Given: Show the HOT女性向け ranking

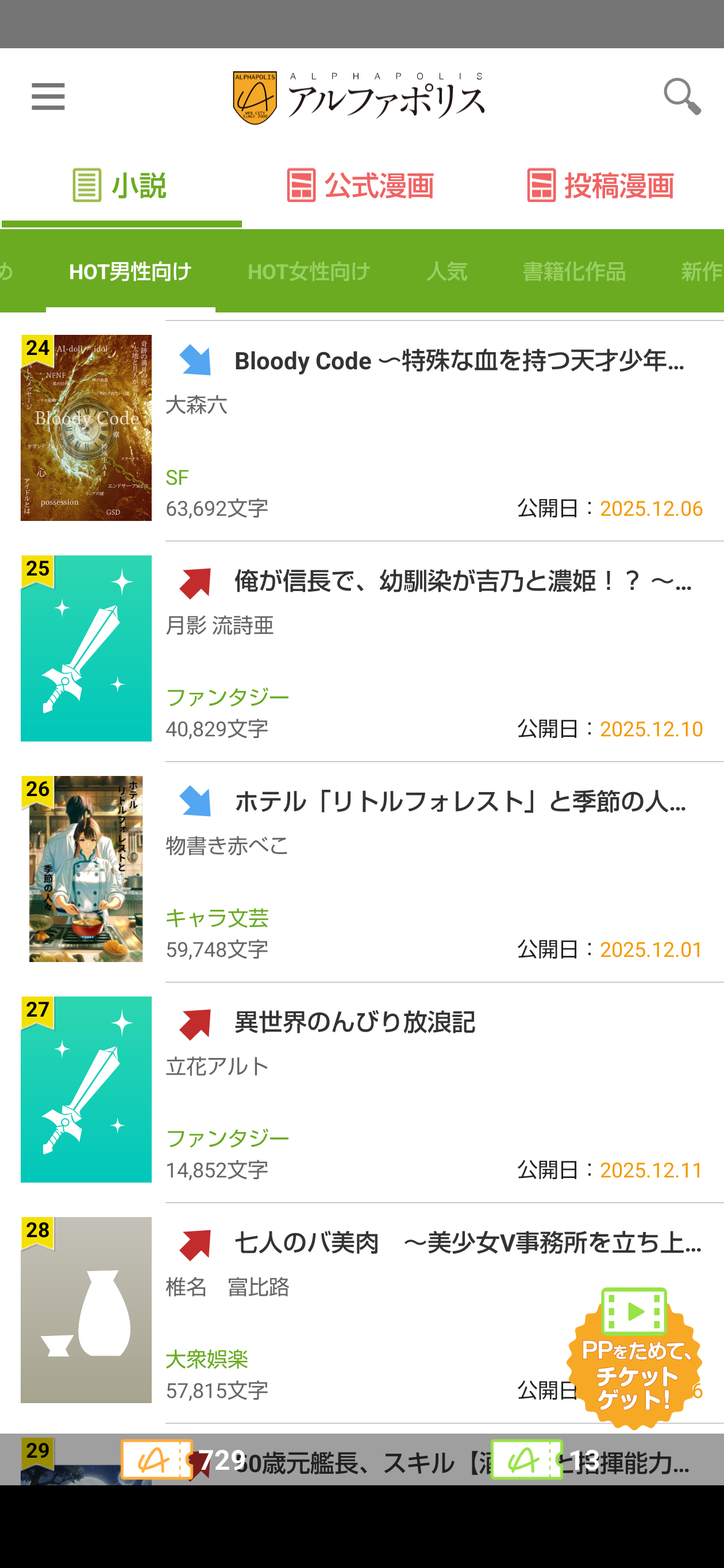Looking at the screenshot, I should click(x=309, y=272).
